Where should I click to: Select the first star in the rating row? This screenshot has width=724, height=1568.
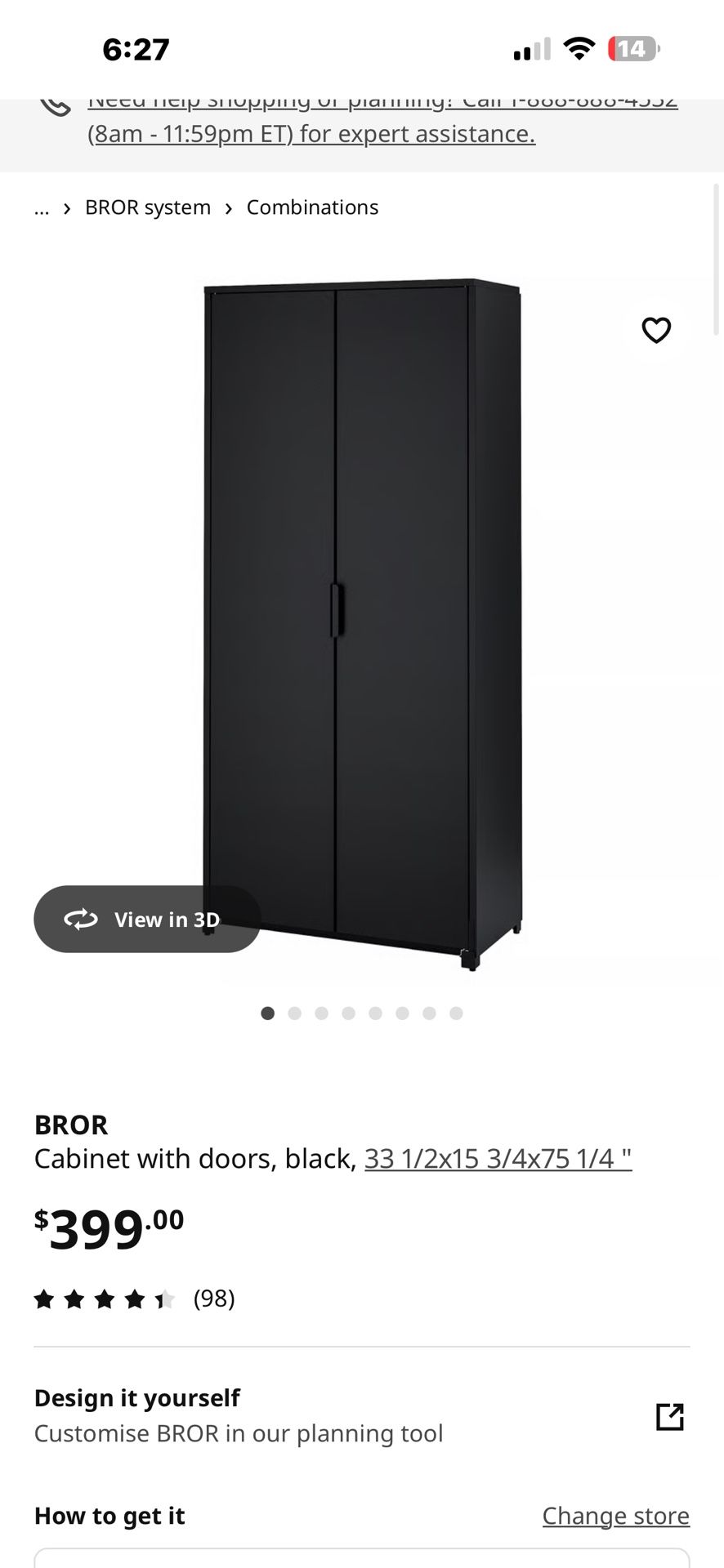46,1298
